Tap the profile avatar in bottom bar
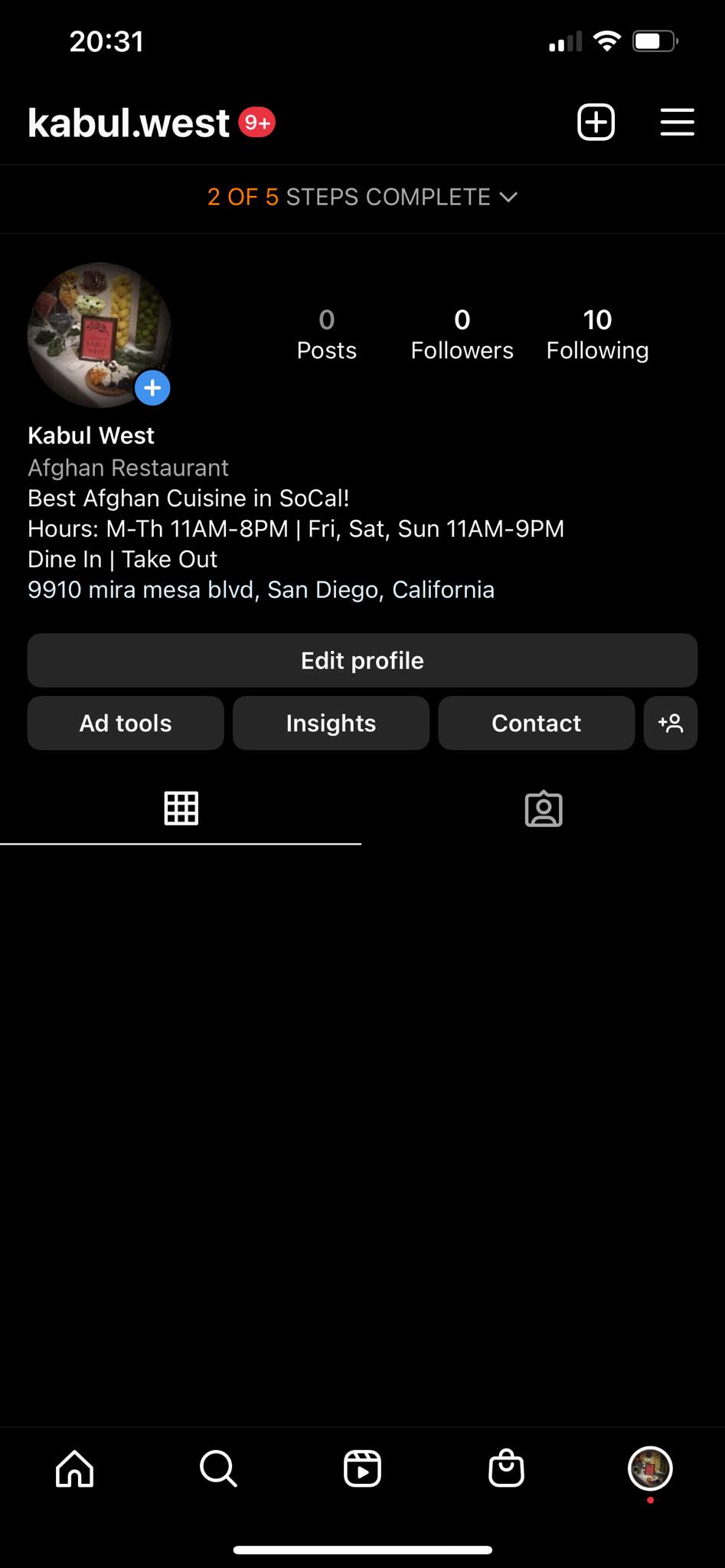 click(650, 1468)
